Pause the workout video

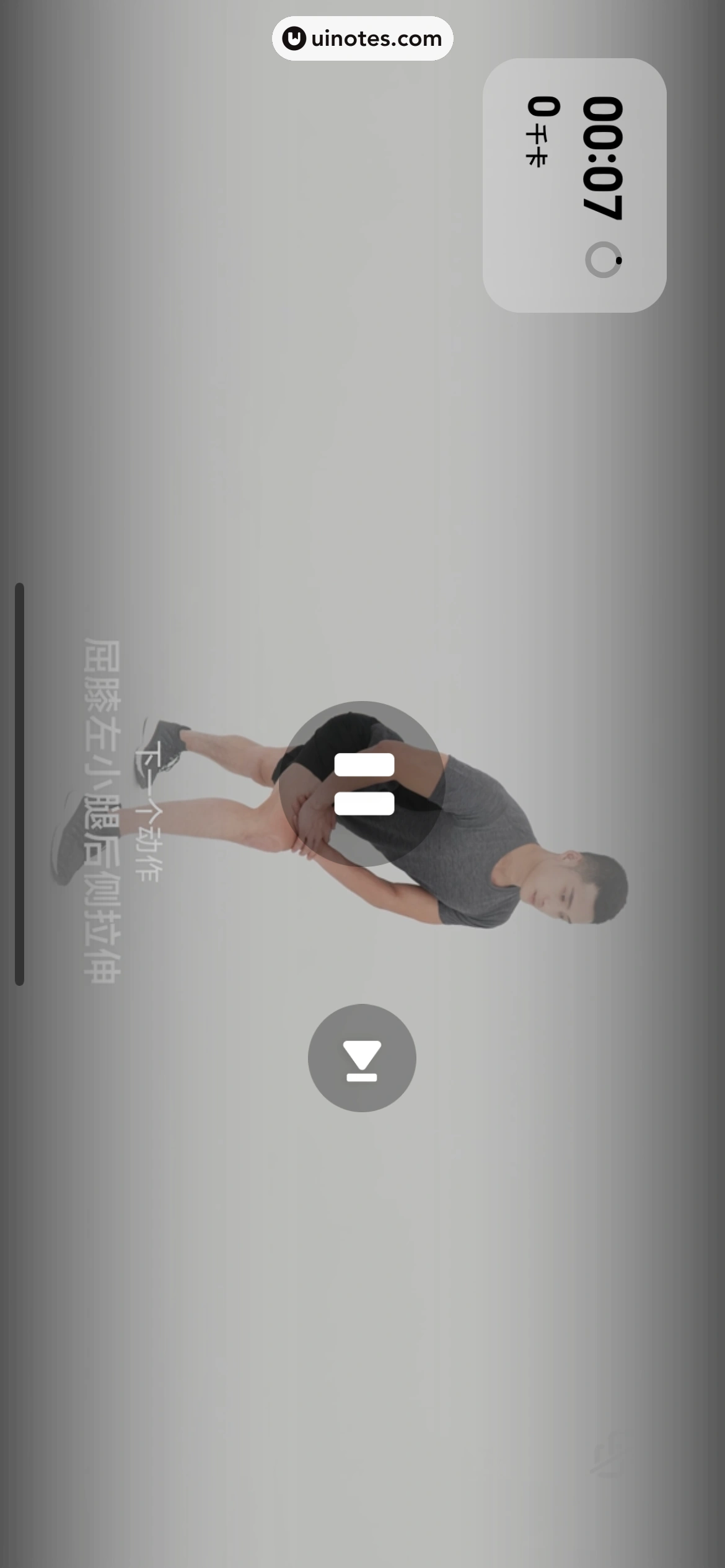(x=362, y=784)
